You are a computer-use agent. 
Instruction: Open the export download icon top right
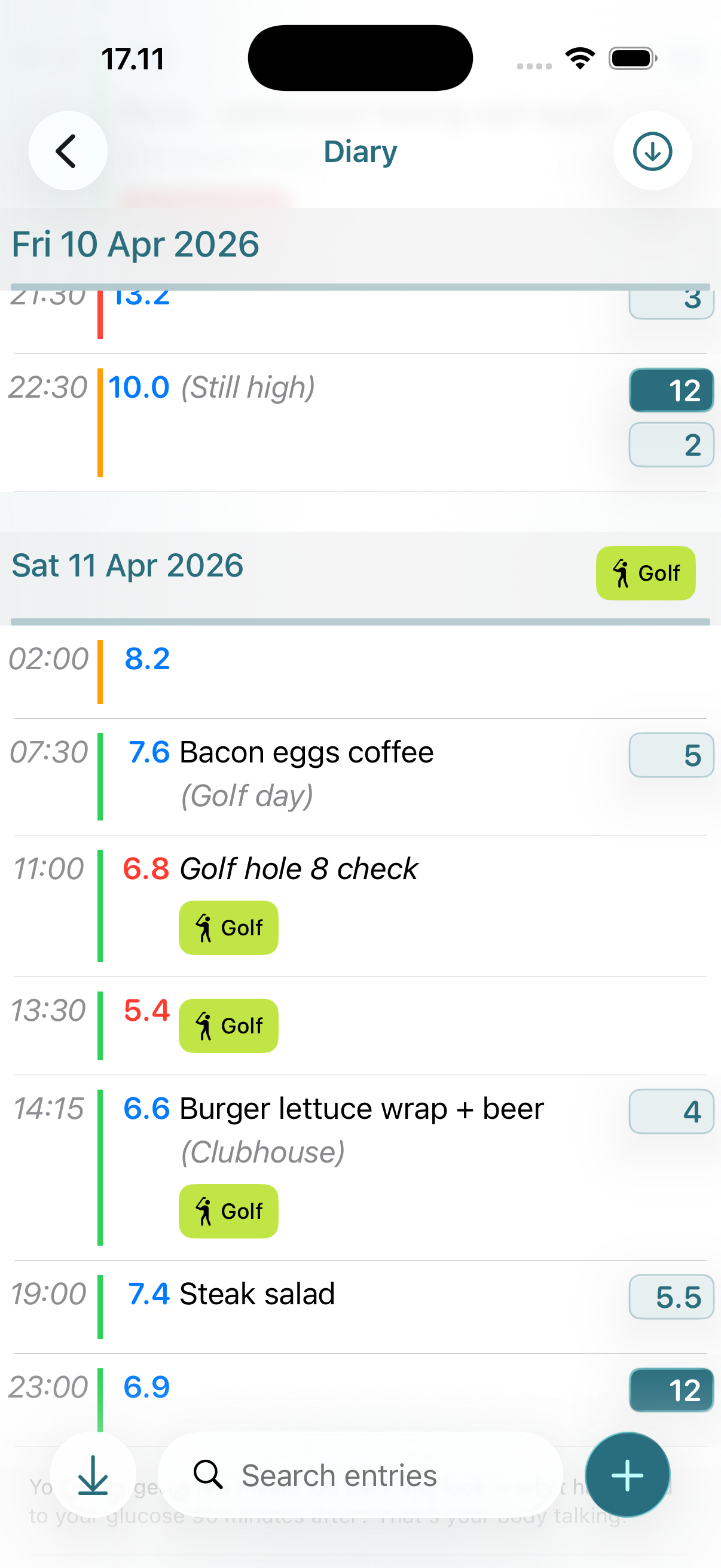coord(652,151)
